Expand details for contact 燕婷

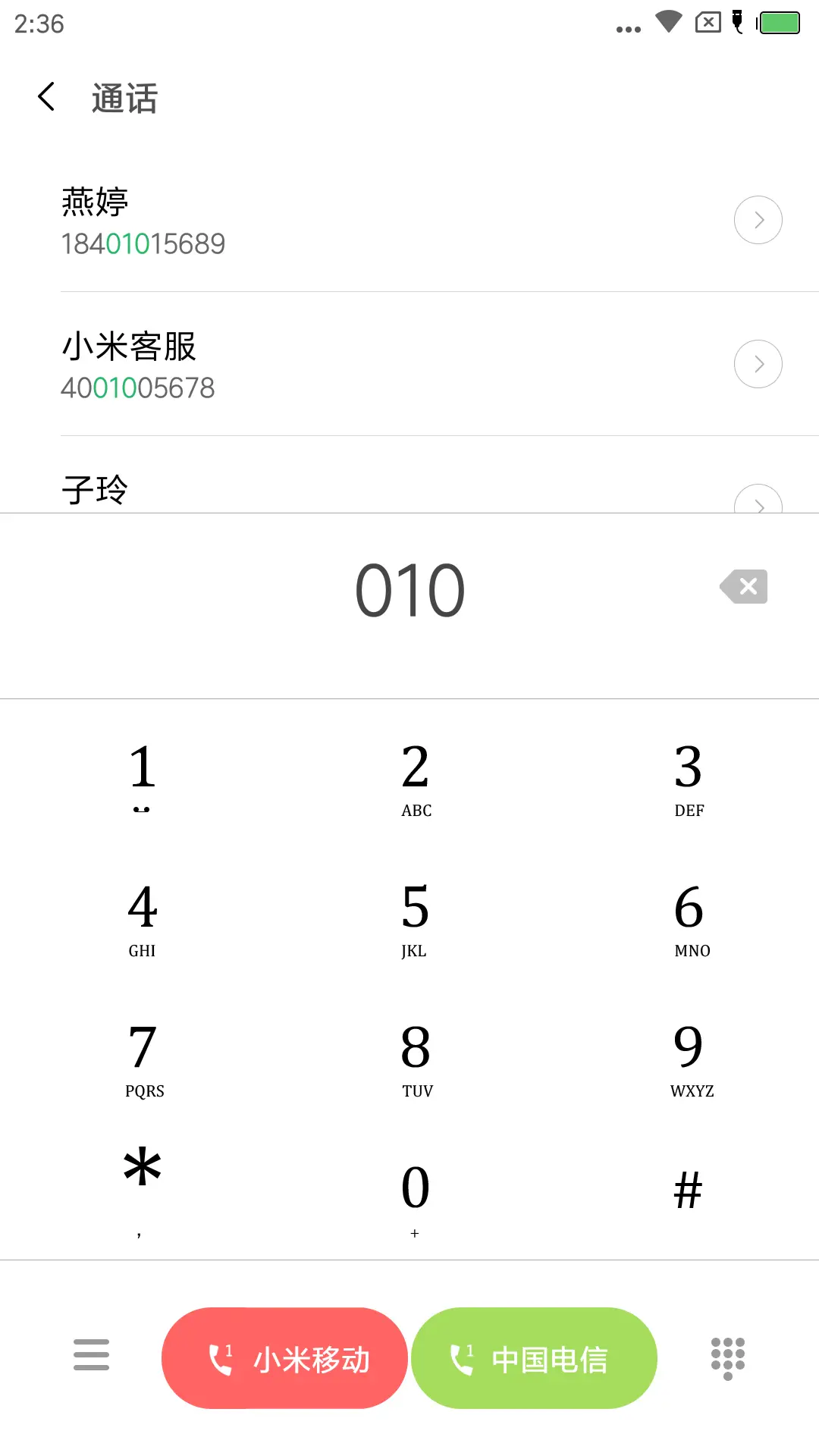[758, 219]
